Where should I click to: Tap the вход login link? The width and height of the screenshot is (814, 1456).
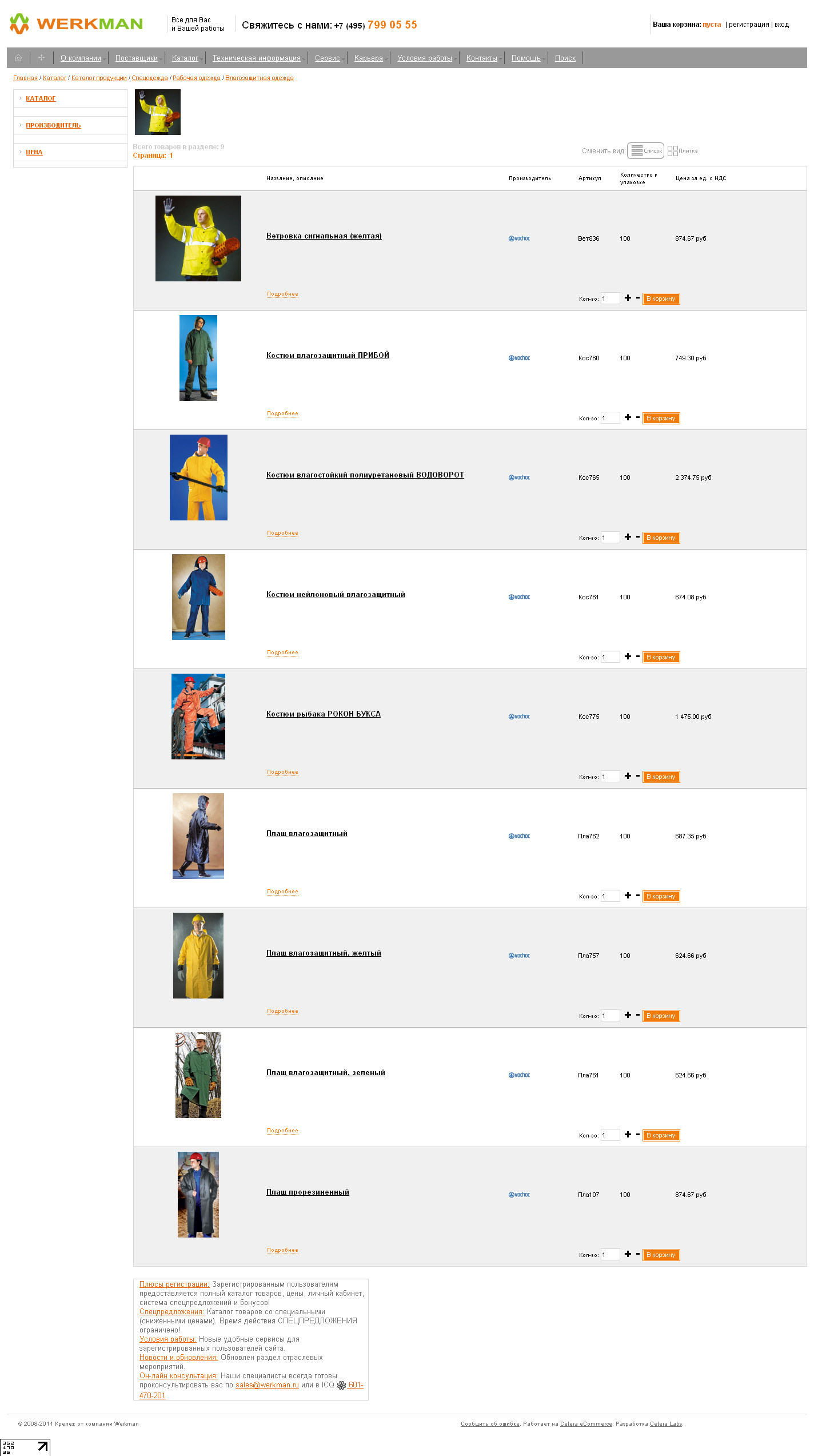coord(781,25)
